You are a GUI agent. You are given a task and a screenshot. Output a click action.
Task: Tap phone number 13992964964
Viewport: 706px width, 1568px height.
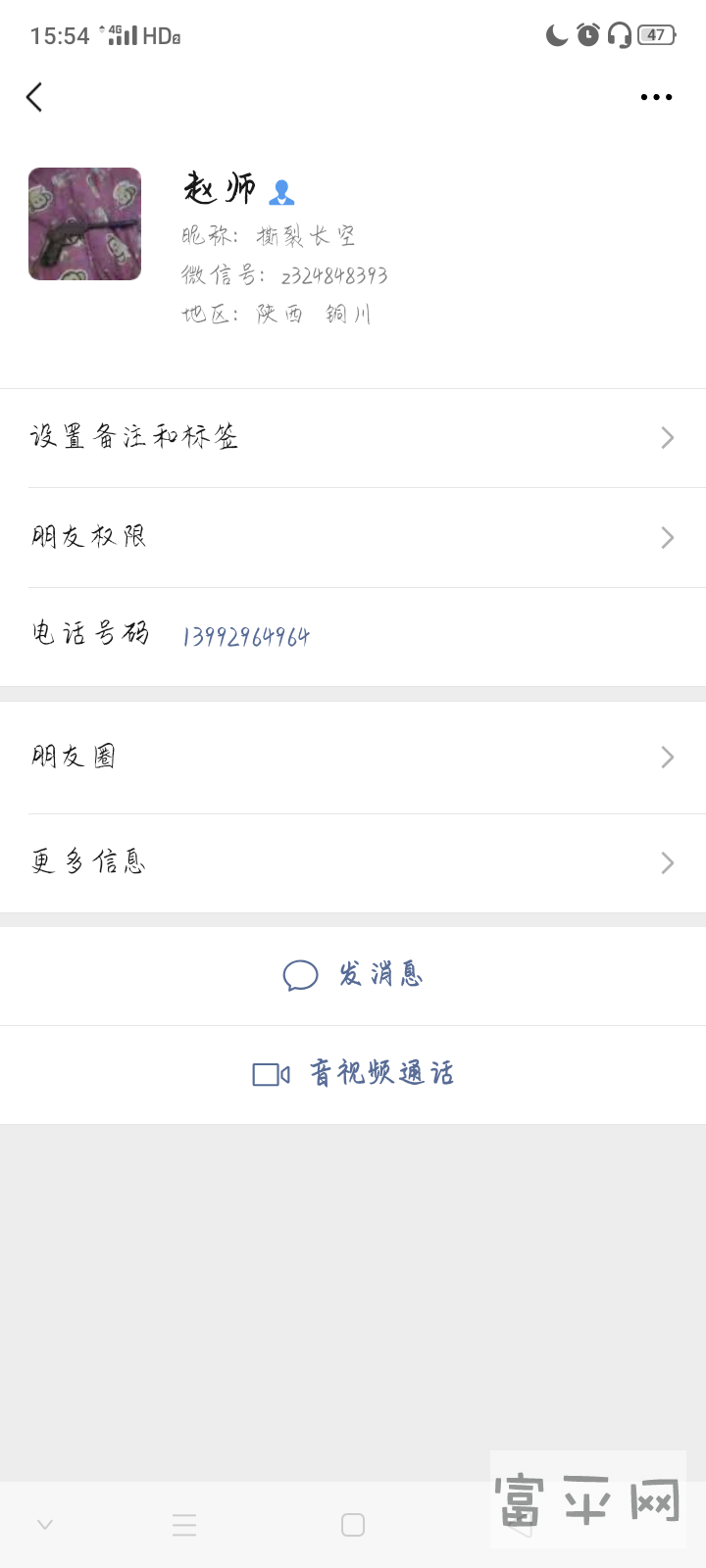pyautogui.click(x=246, y=637)
